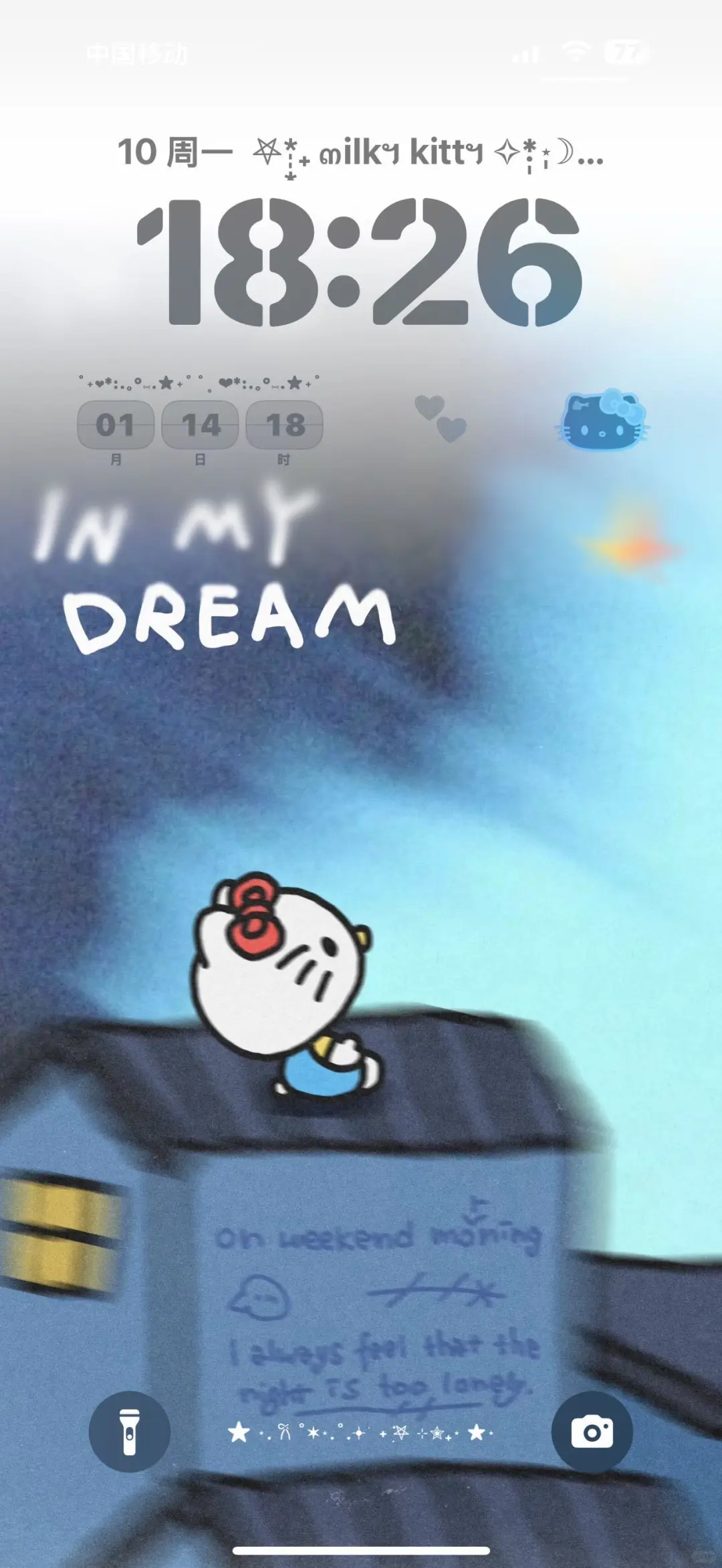Screen dimensions: 722x1568
Task: Open the 01 14 18 date countdown widget
Action: (x=200, y=420)
